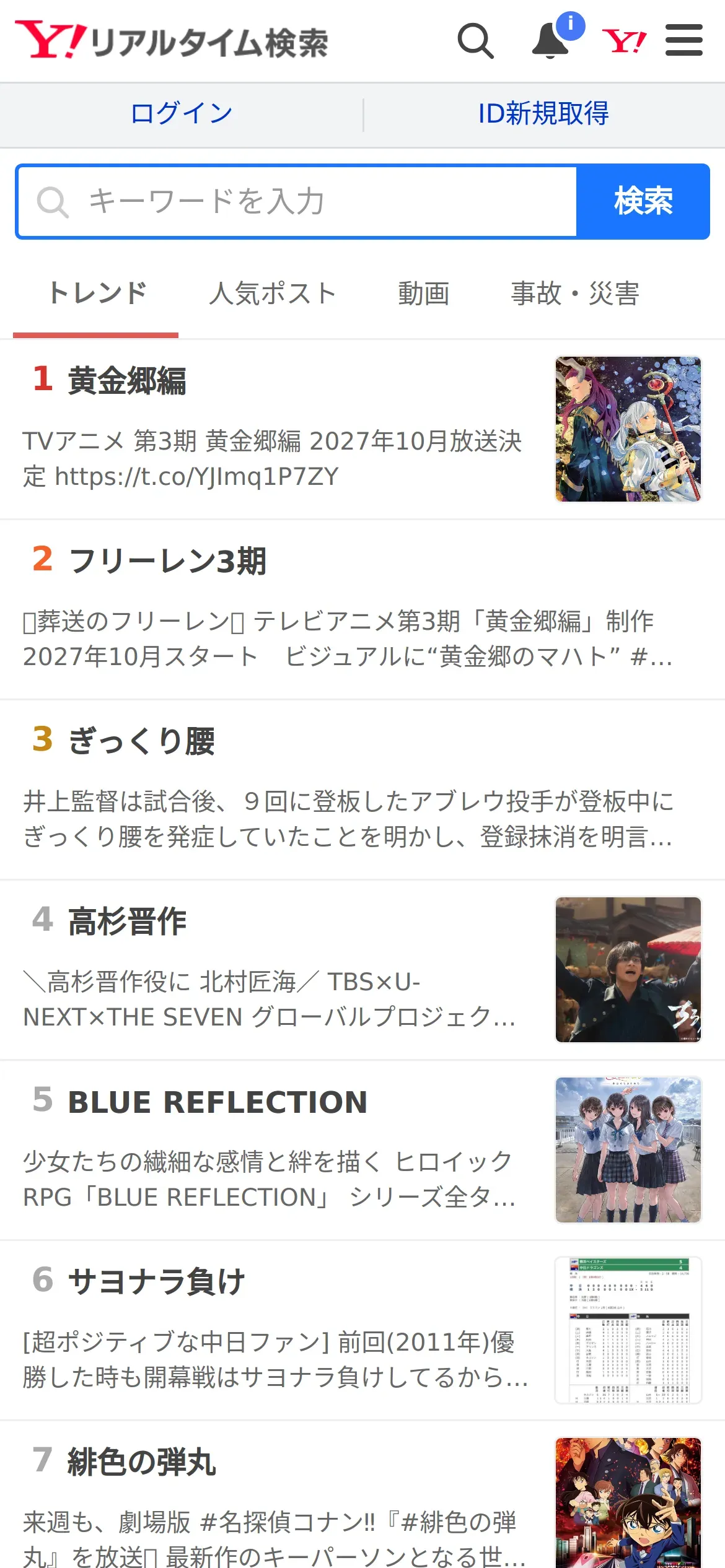Open the search magnifier icon in header
The image size is (725, 1568).
[475, 41]
